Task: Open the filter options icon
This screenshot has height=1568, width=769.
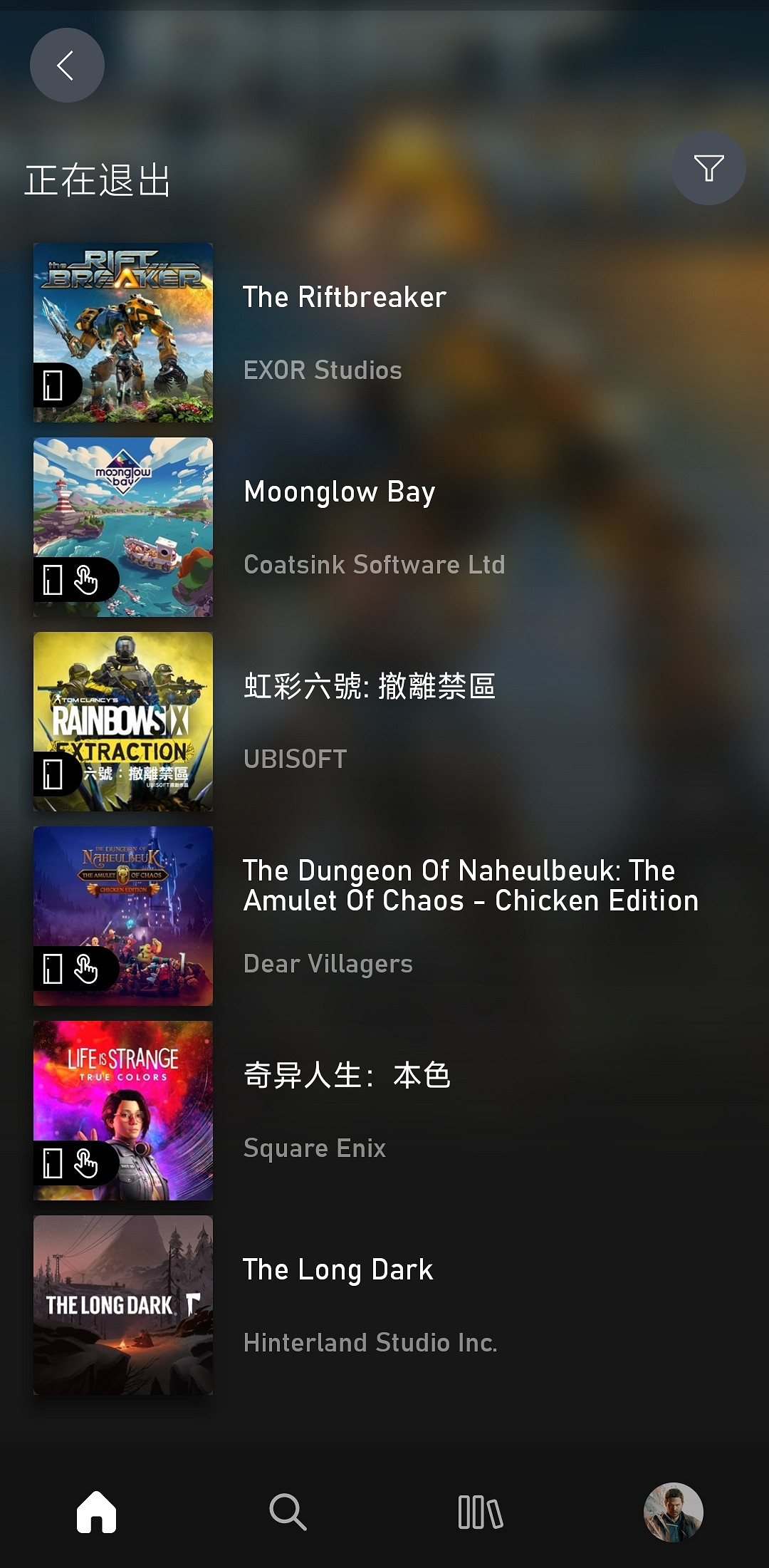Action: [x=708, y=167]
